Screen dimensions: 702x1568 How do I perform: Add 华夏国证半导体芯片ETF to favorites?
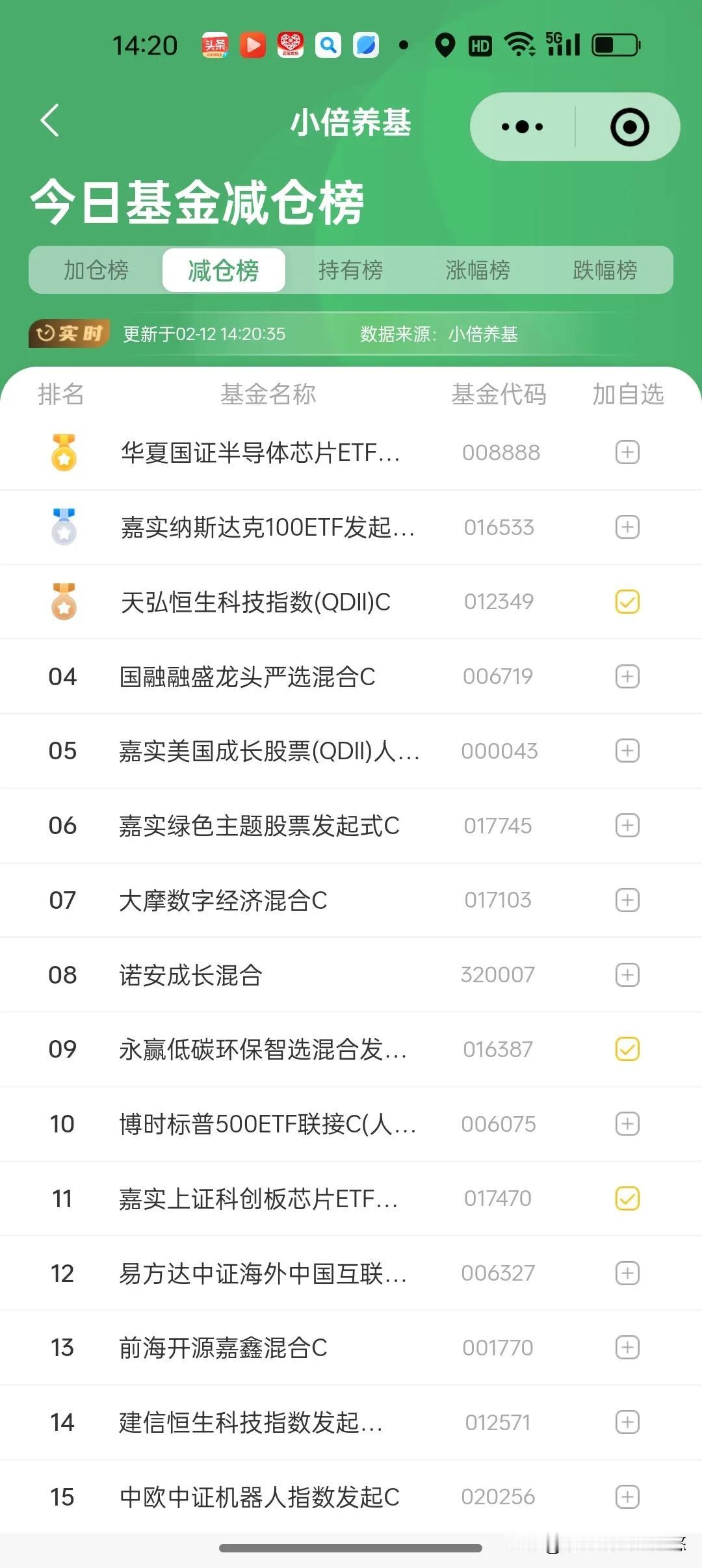coord(626,452)
